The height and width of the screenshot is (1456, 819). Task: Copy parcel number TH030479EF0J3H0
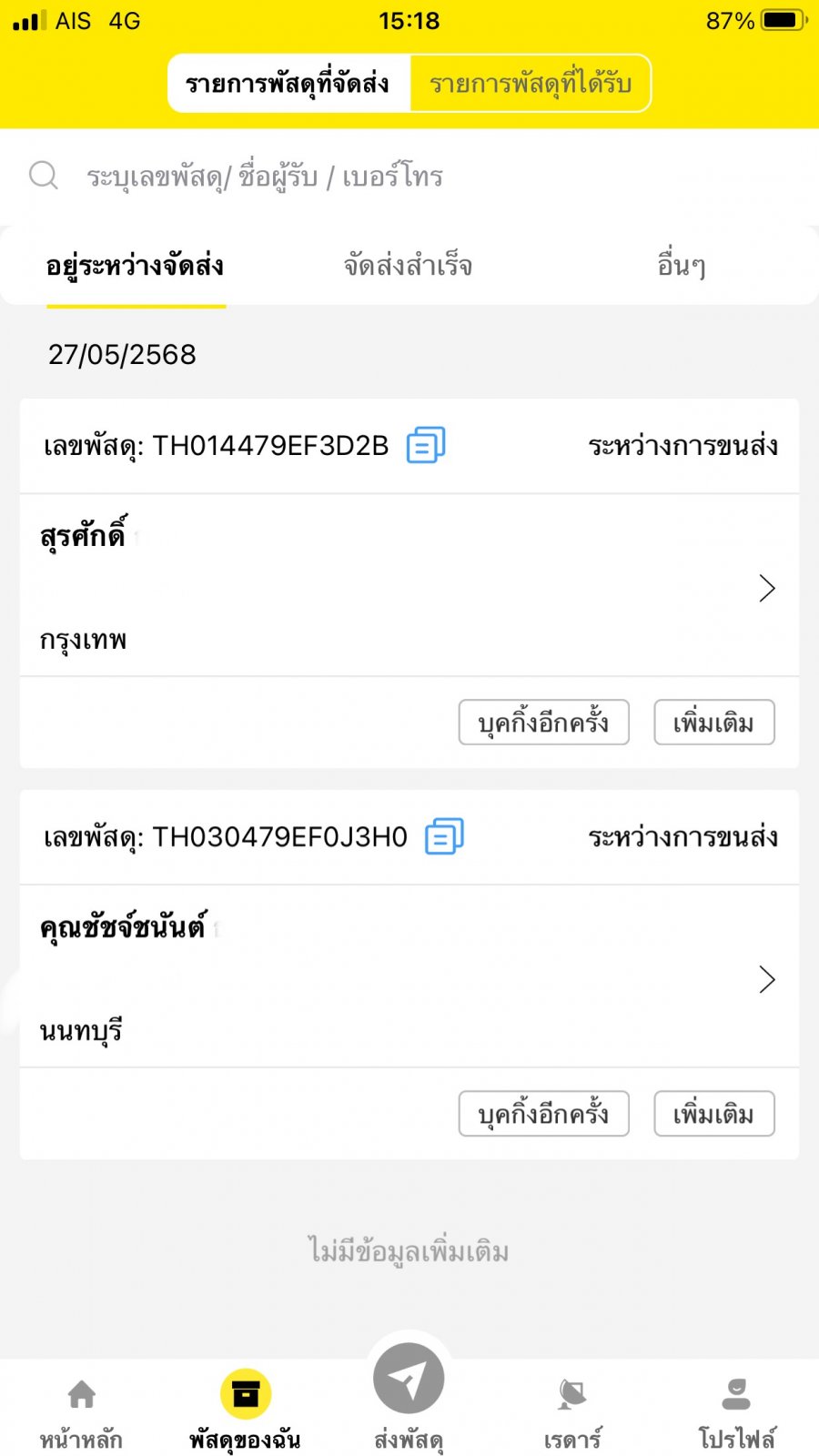pos(444,836)
